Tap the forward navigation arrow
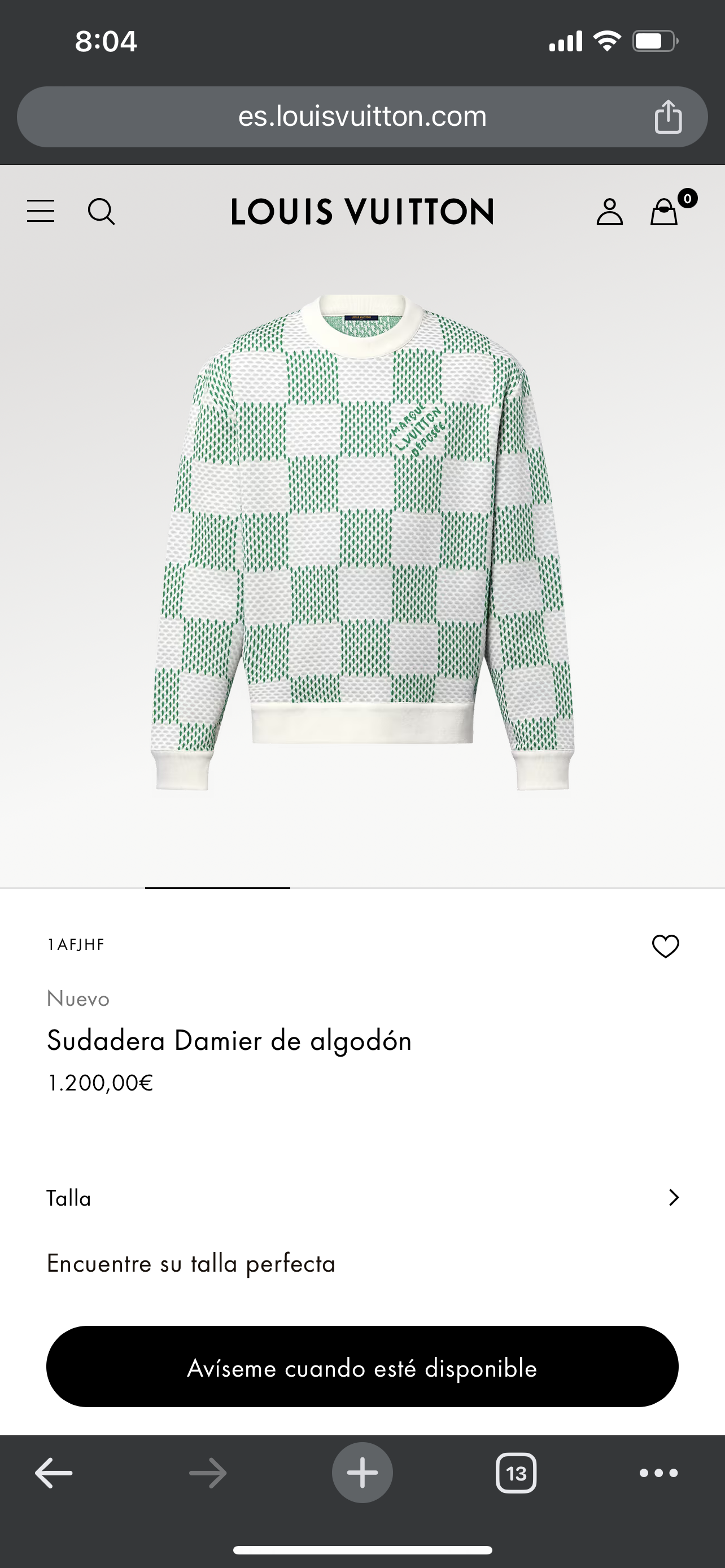The height and width of the screenshot is (1568, 725). [x=207, y=1474]
